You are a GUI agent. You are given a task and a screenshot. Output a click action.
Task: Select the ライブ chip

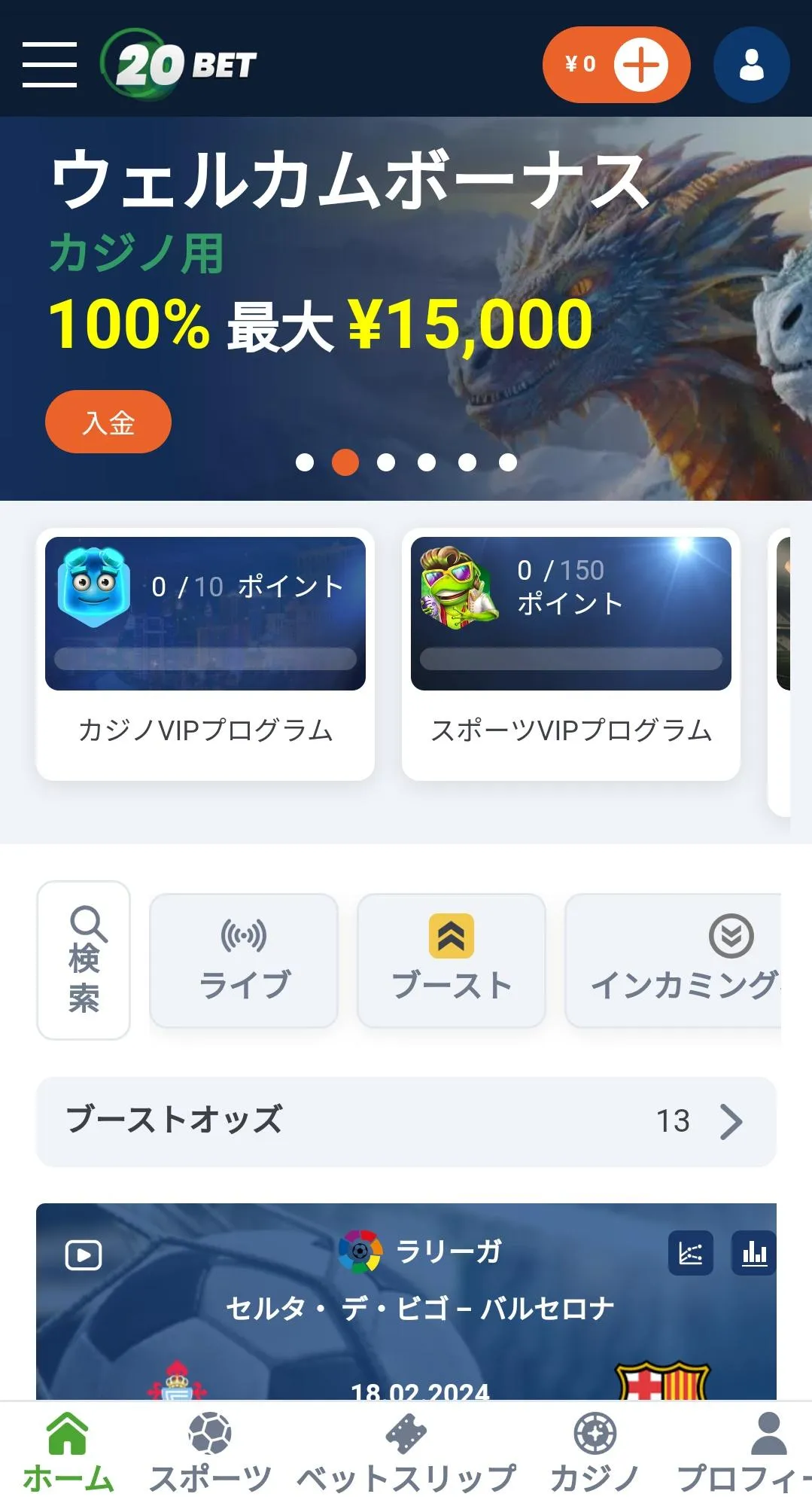[x=244, y=960]
